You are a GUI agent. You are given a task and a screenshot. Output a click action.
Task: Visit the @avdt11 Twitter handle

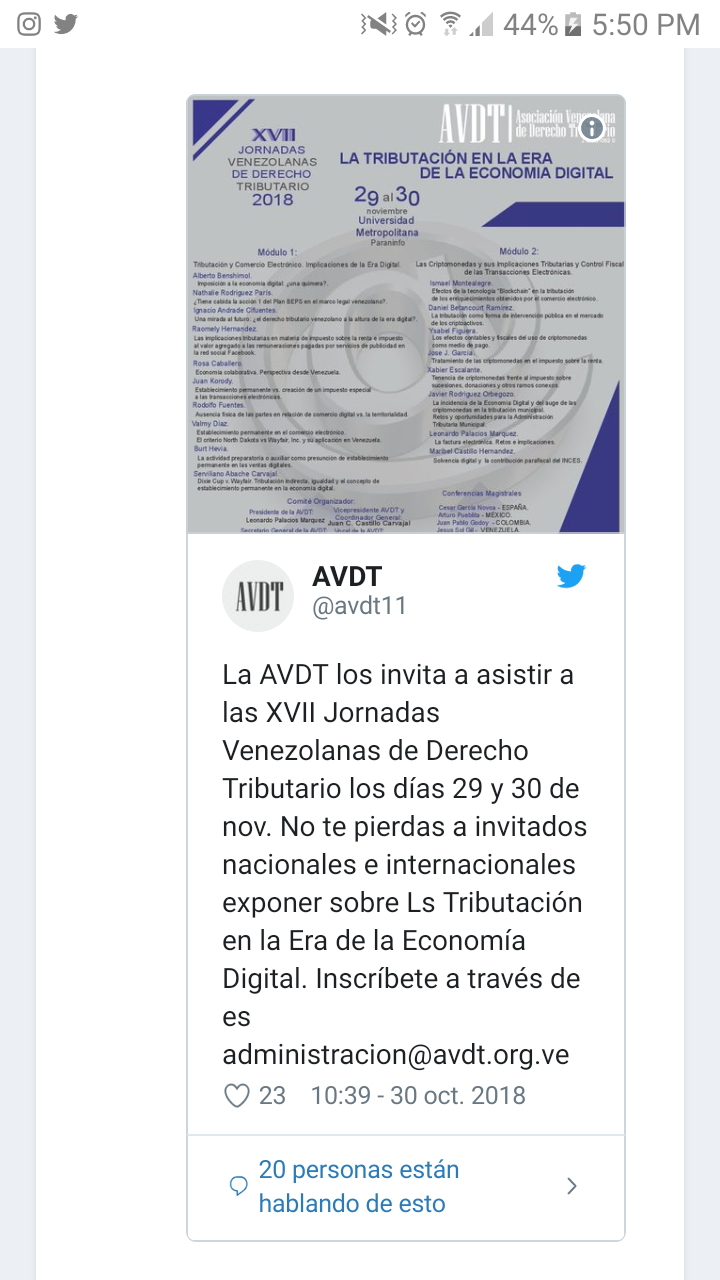click(359, 606)
